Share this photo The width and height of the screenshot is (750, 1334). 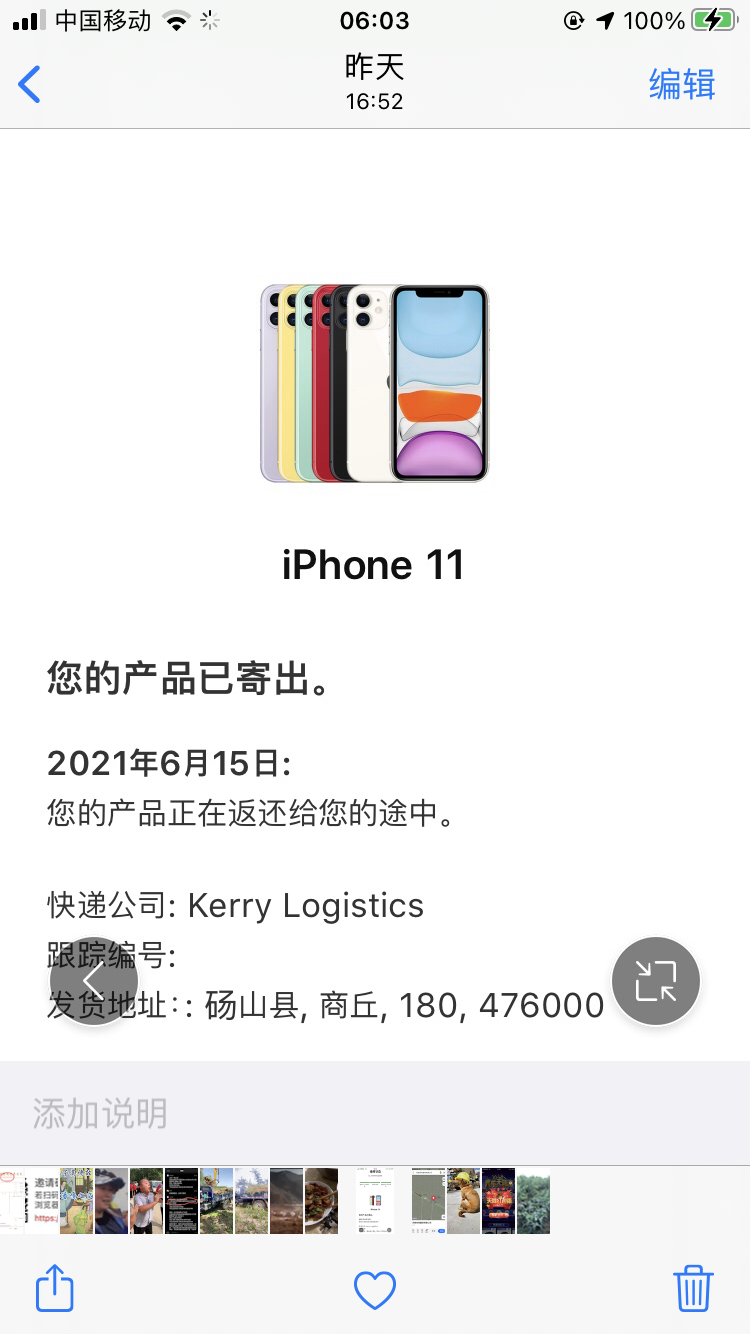pyautogui.click(x=55, y=1289)
